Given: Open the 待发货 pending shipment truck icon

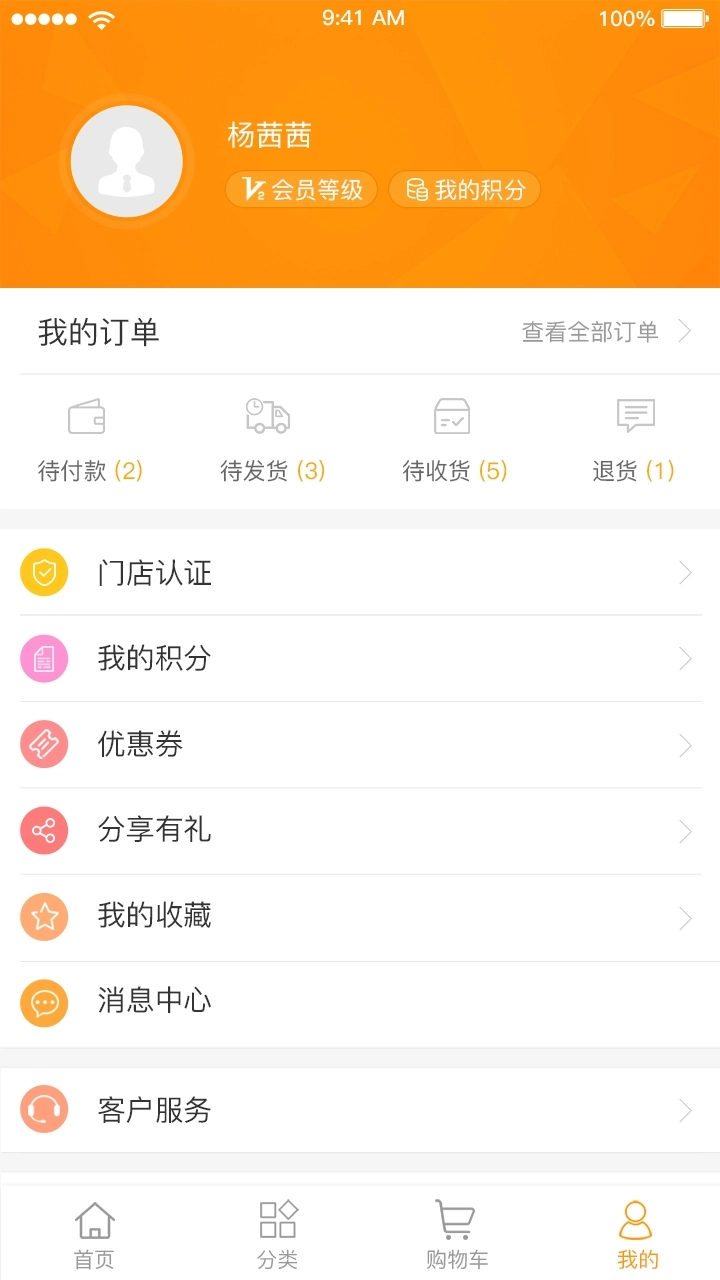Looking at the screenshot, I should tap(268, 416).
